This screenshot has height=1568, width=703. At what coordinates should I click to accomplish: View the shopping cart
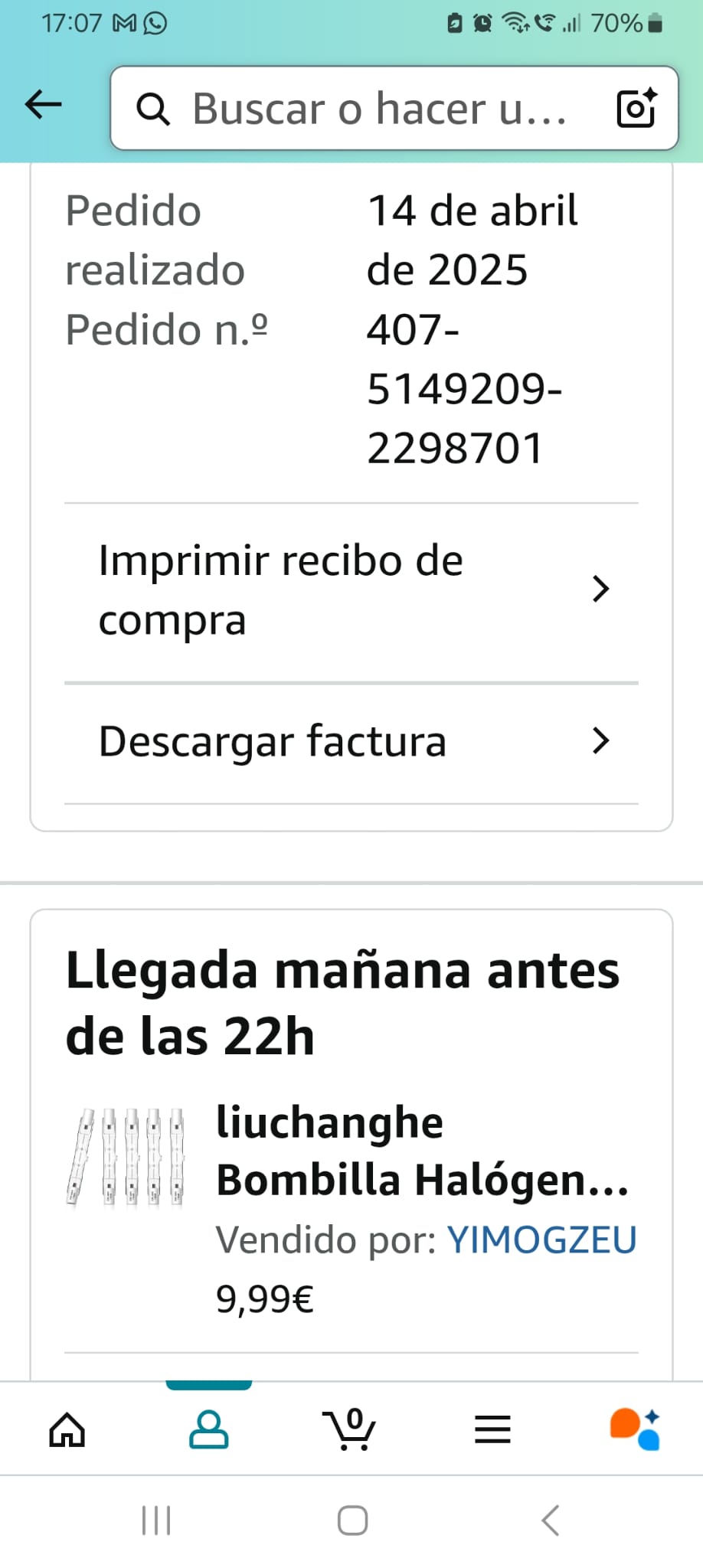(x=350, y=1429)
